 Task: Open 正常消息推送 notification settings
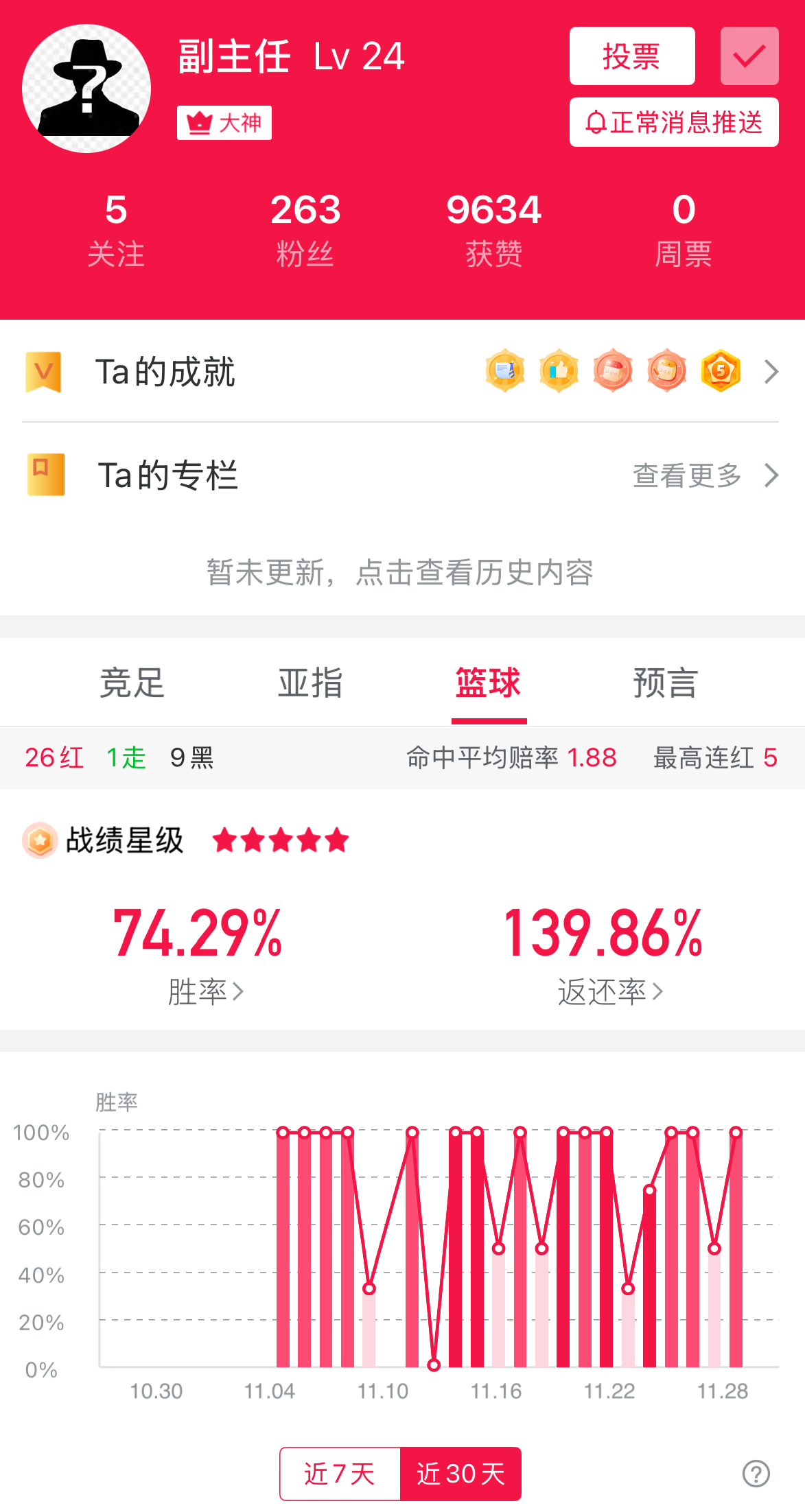[673, 122]
